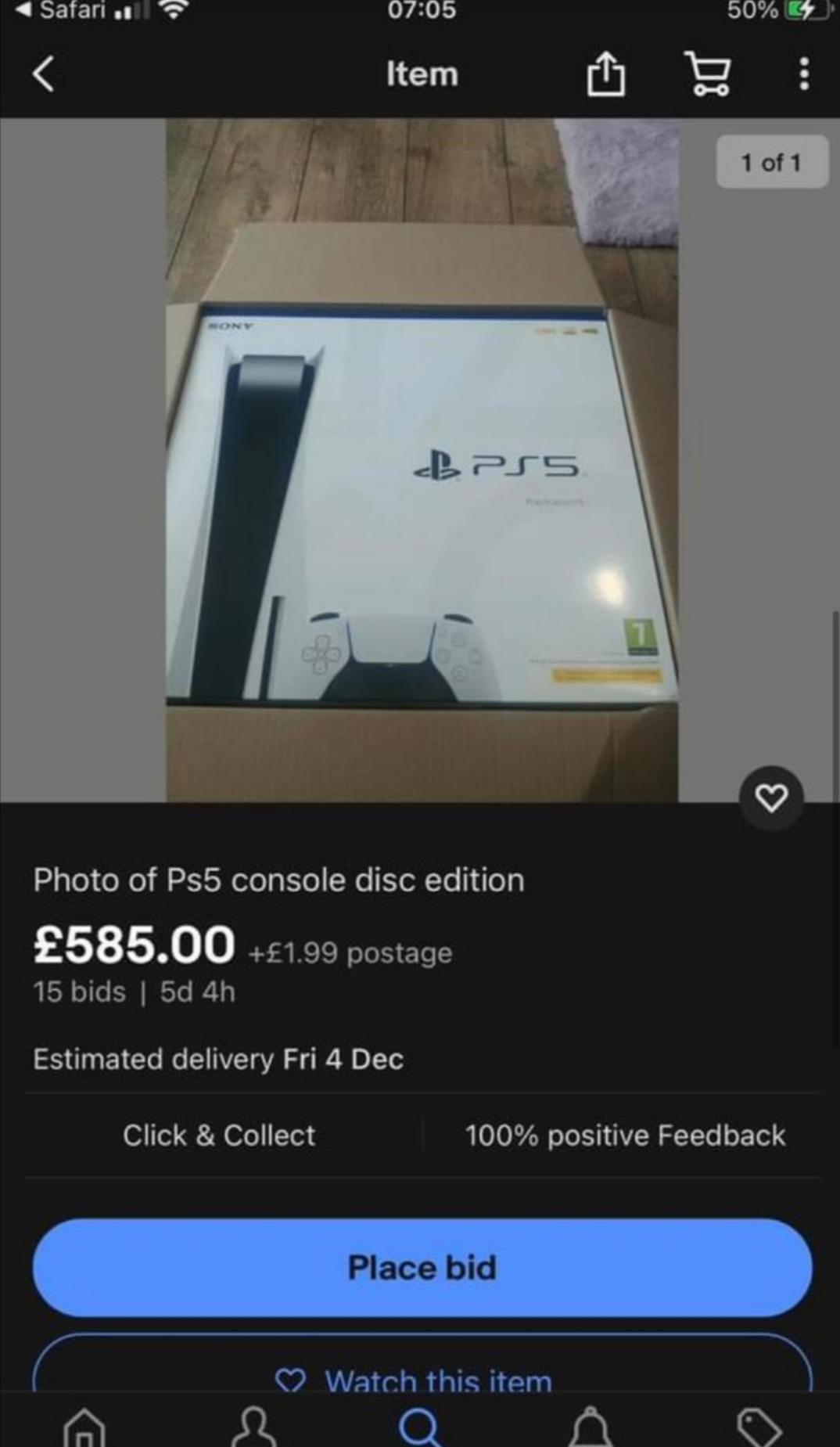The height and width of the screenshot is (1447, 840).
Task: Open the three-dot overflow menu
Action: 803,74
